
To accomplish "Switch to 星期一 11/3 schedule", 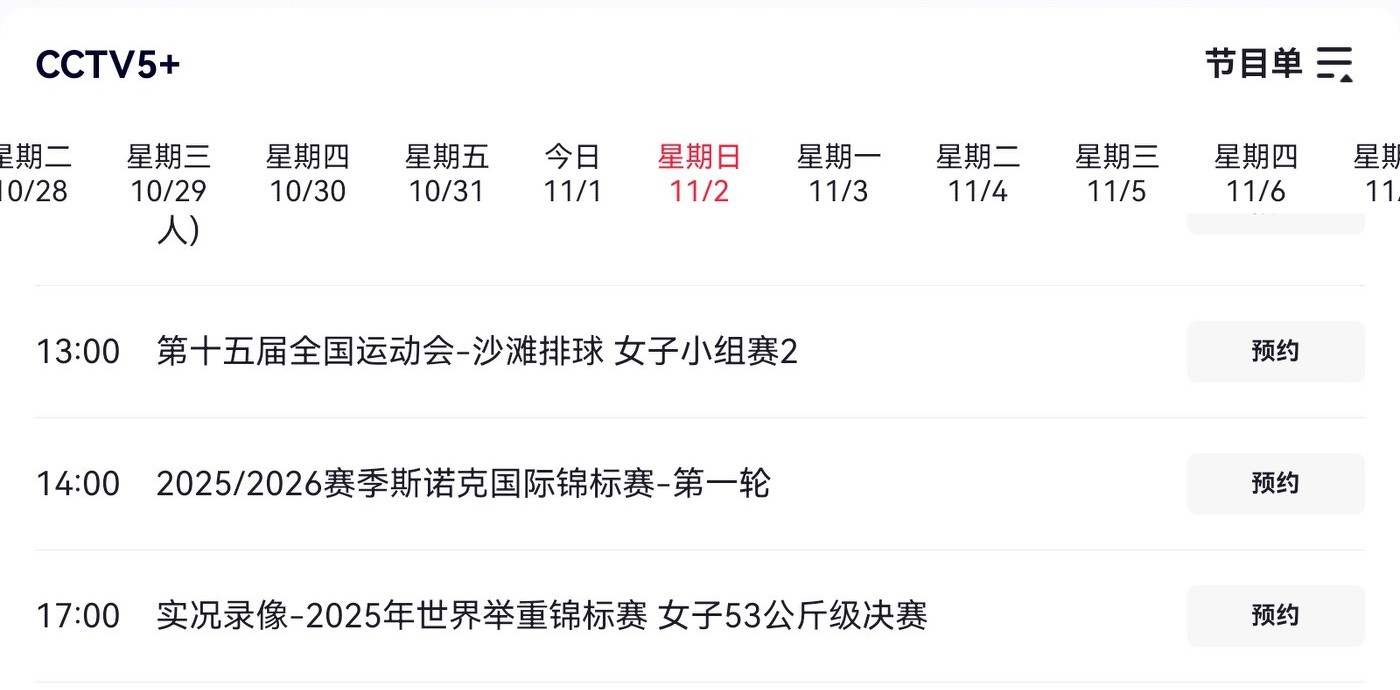I will click(x=838, y=174).
